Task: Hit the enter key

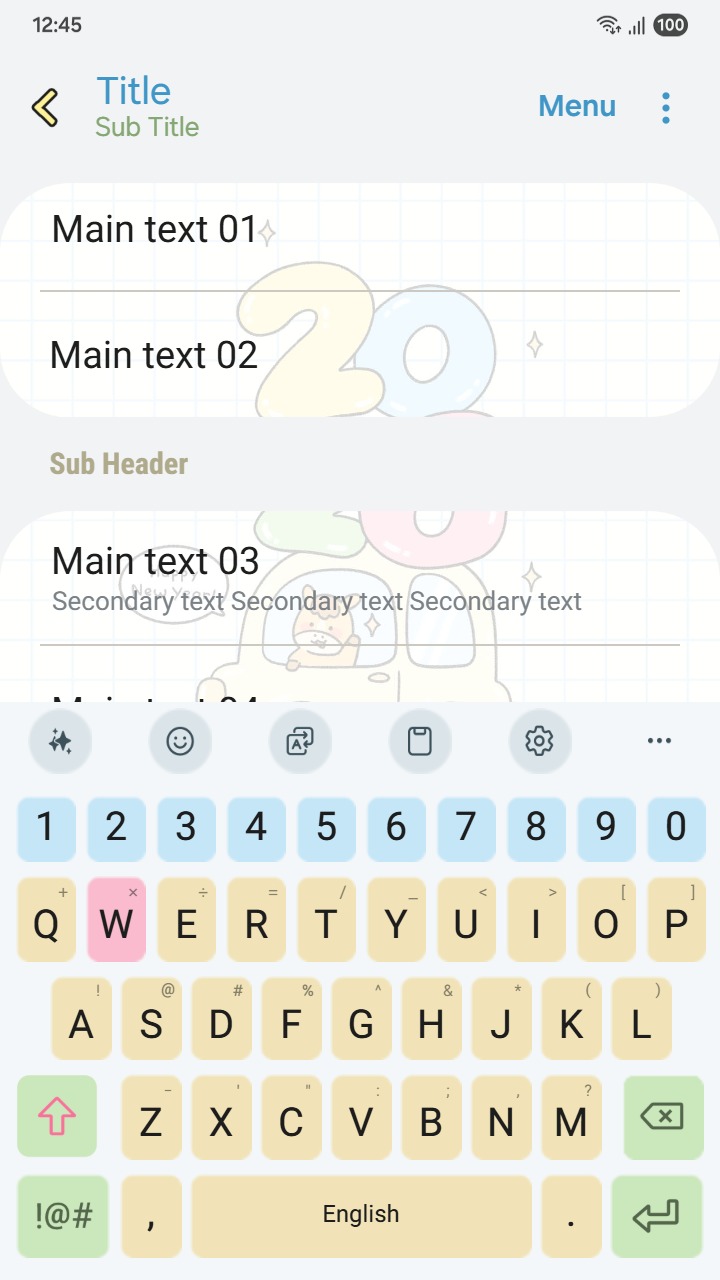Action: tap(656, 1216)
